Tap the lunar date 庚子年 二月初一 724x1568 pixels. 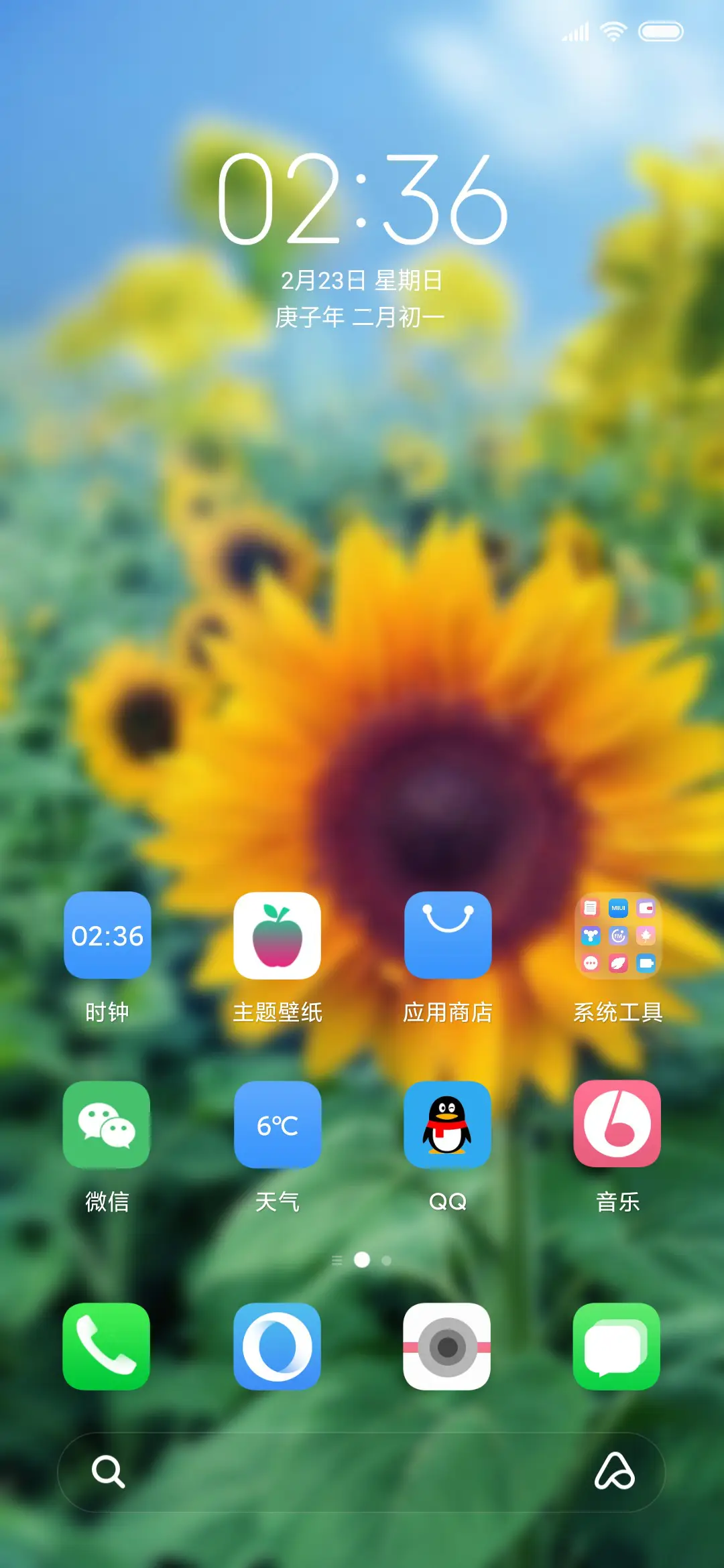(x=362, y=315)
